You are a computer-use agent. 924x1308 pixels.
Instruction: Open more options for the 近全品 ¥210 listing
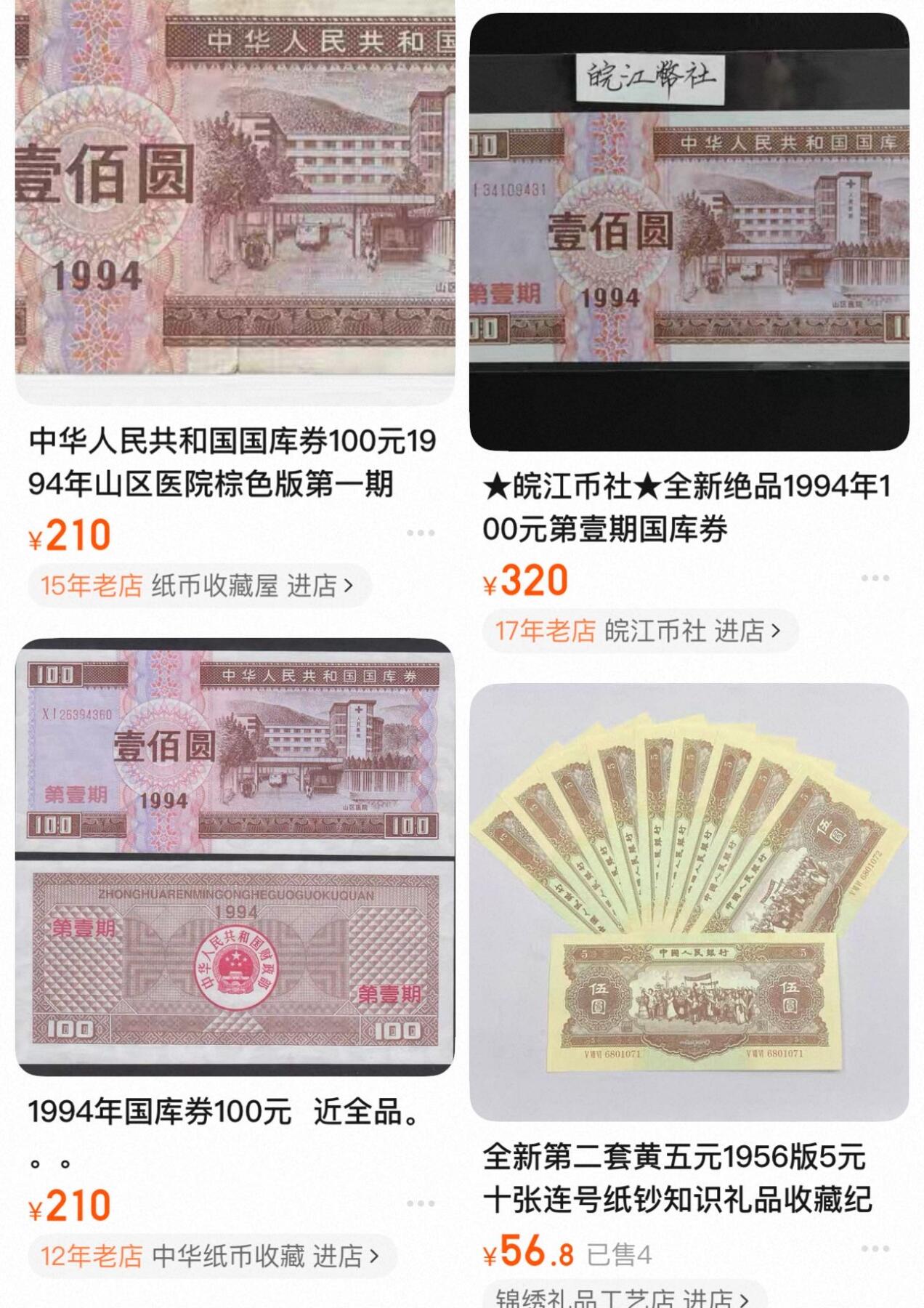pyautogui.click(x=421, y=1204)
